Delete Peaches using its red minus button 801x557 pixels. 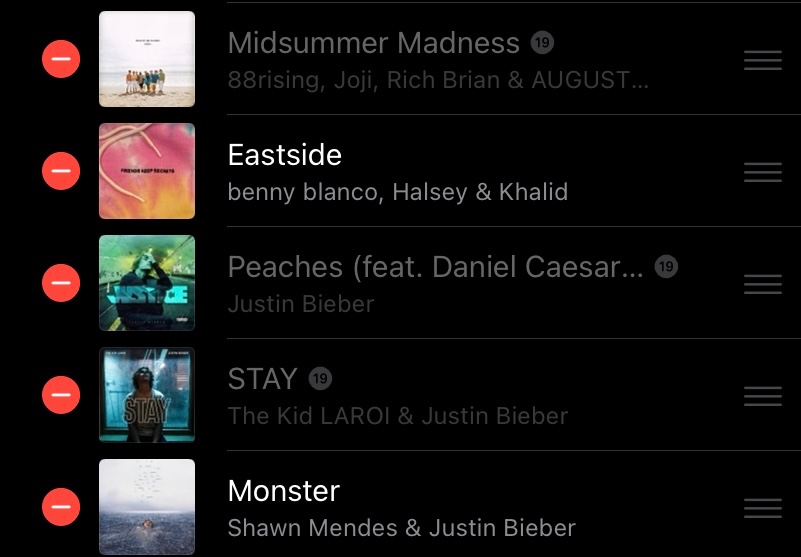tap(60, 284)
